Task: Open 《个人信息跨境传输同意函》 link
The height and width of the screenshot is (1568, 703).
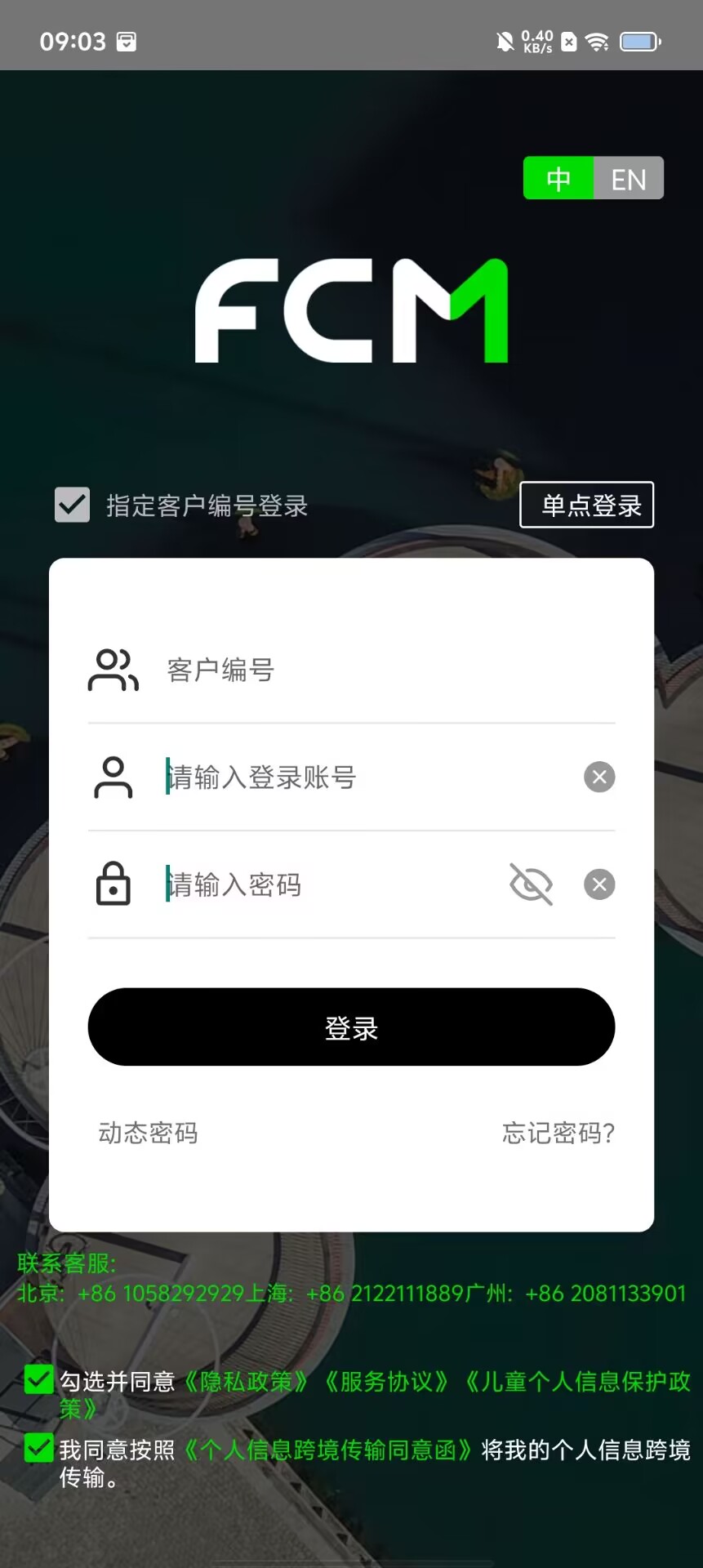Action: pos(327,1450)
